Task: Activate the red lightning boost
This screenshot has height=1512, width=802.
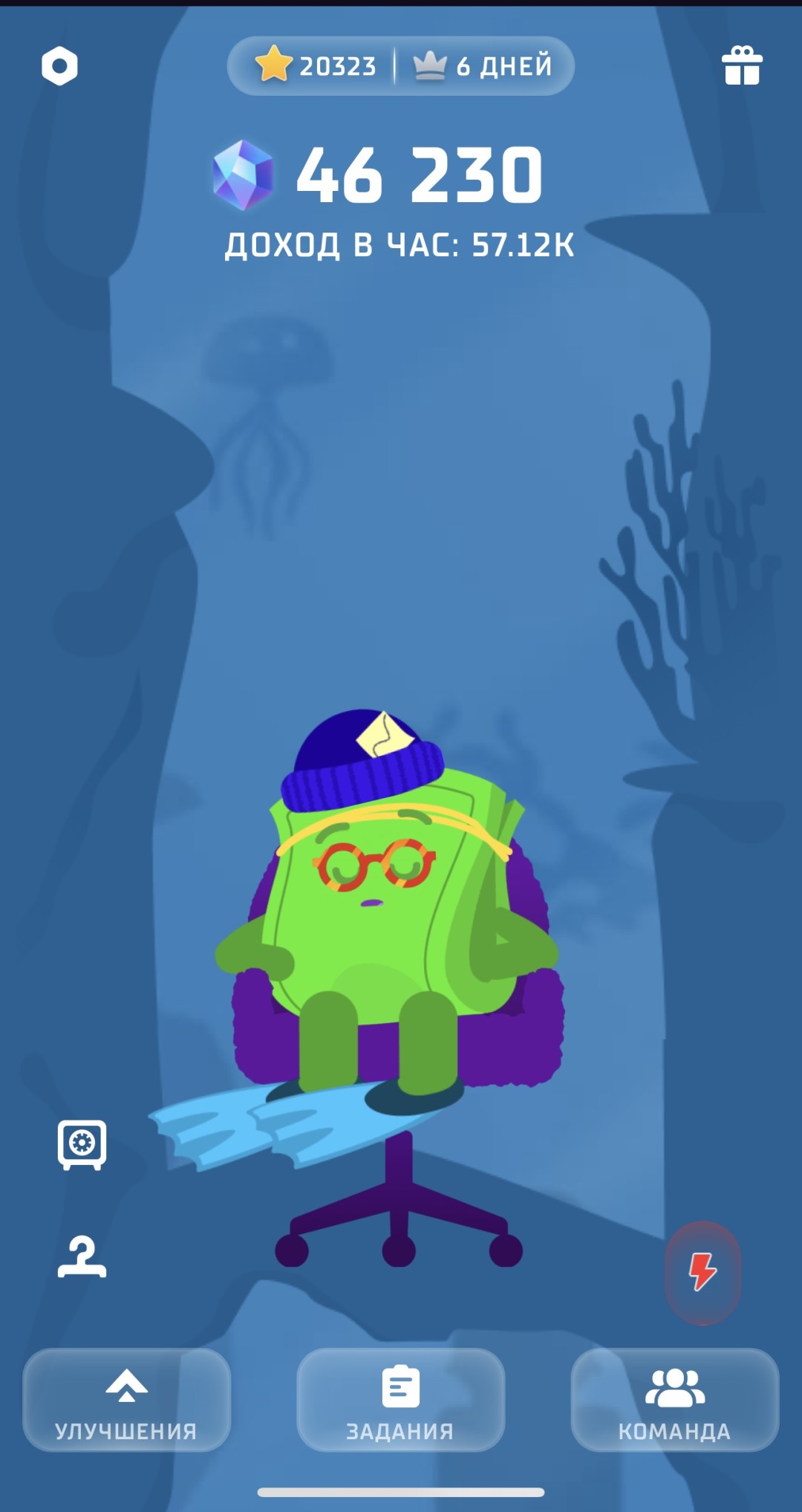Action: (702, 1272)
